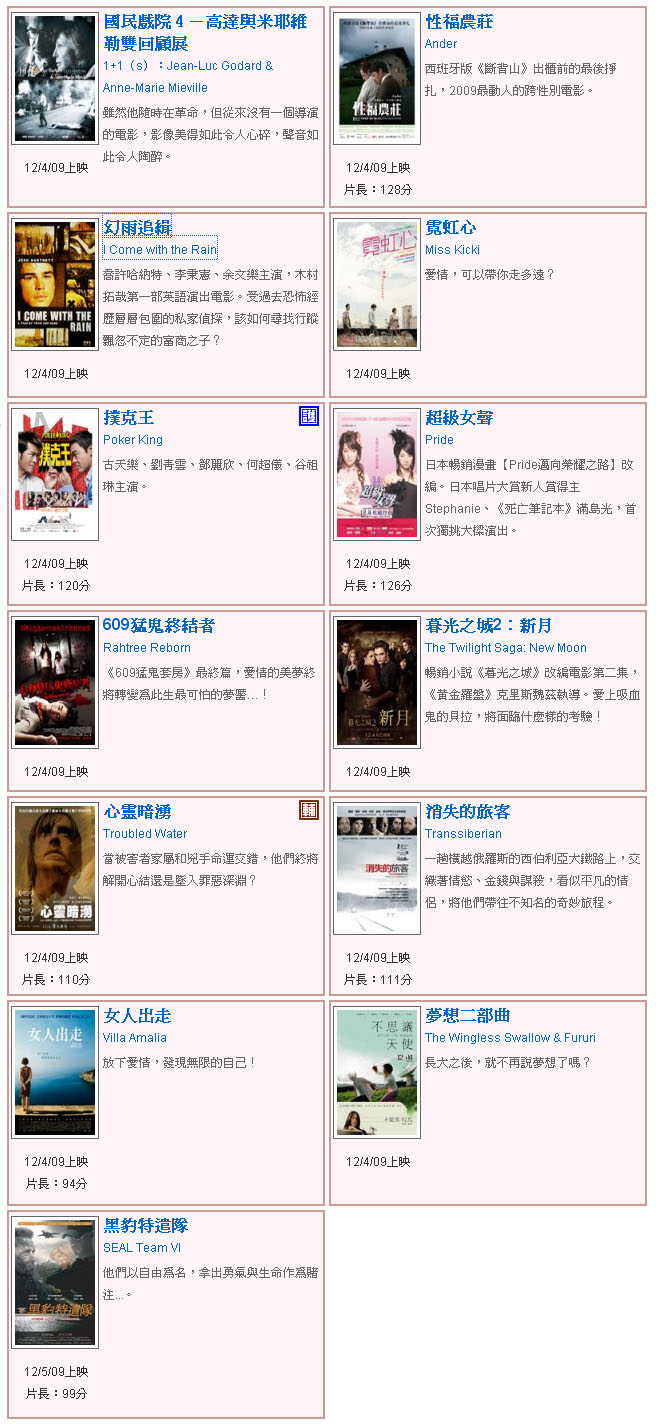Open the 女人出走 movie title
The height and width of the screenshot is (1427, 656).
[137, 1016]
